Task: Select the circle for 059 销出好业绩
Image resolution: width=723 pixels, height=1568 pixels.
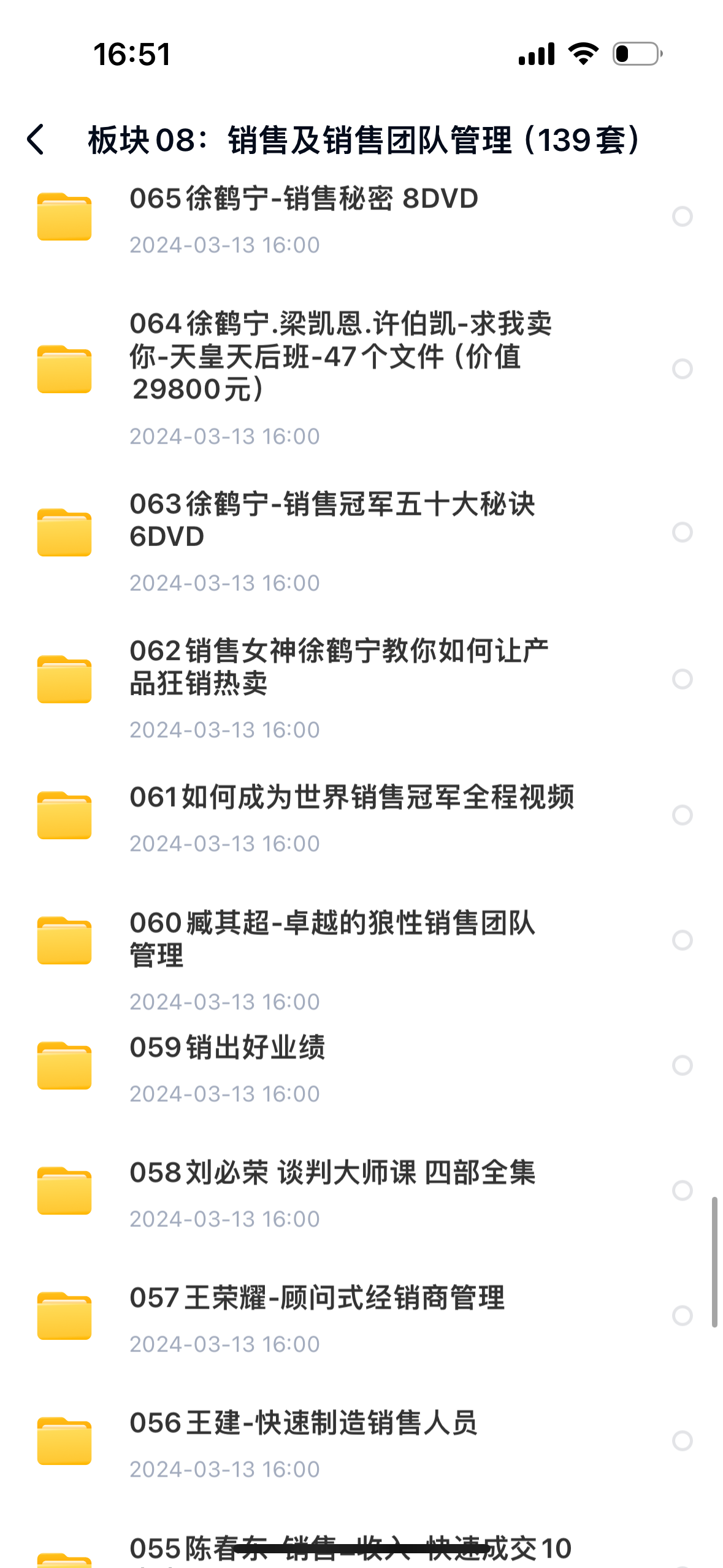Action: click(x=682, y=1065)
